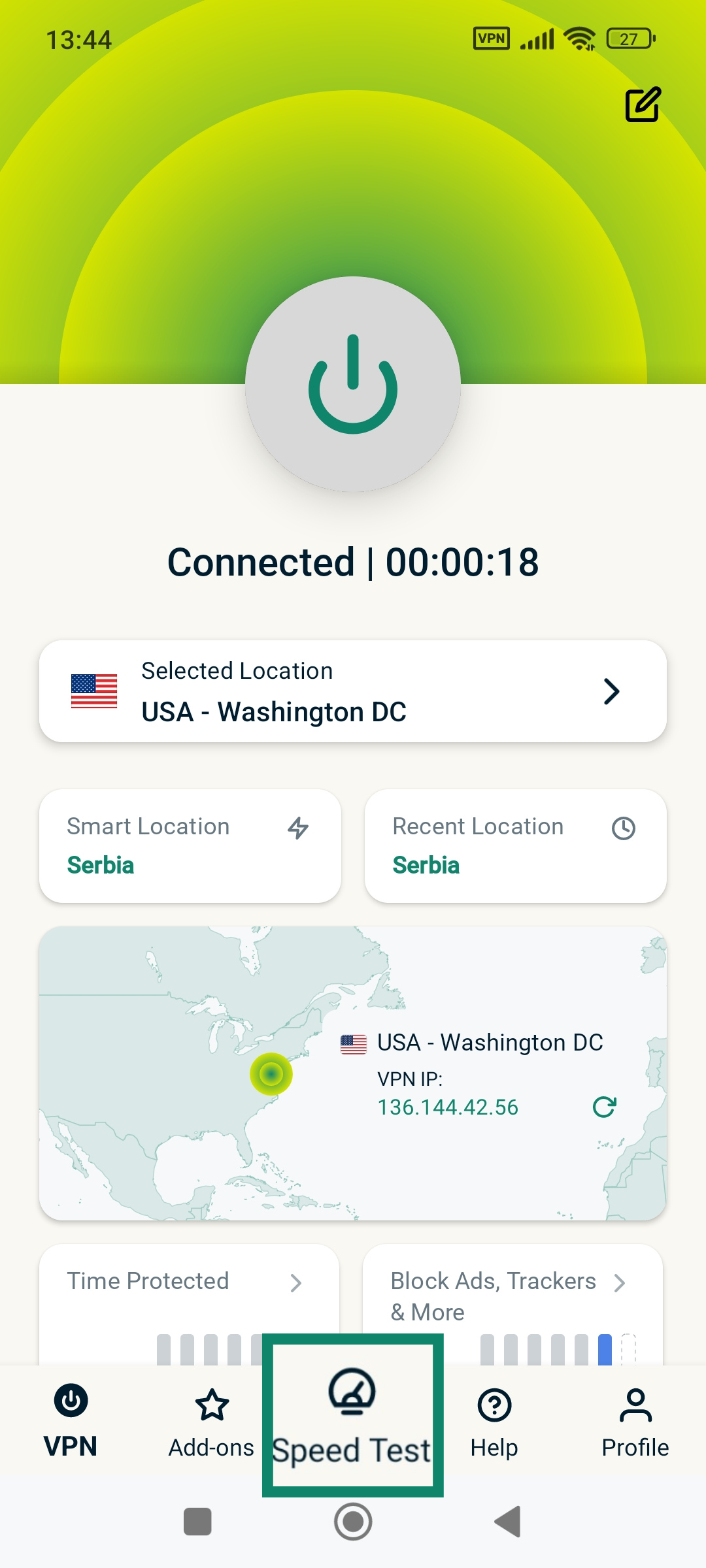The image size is (706, 1568).
Task: Choose Serbia from Recent Location
Action: (426, 865)
